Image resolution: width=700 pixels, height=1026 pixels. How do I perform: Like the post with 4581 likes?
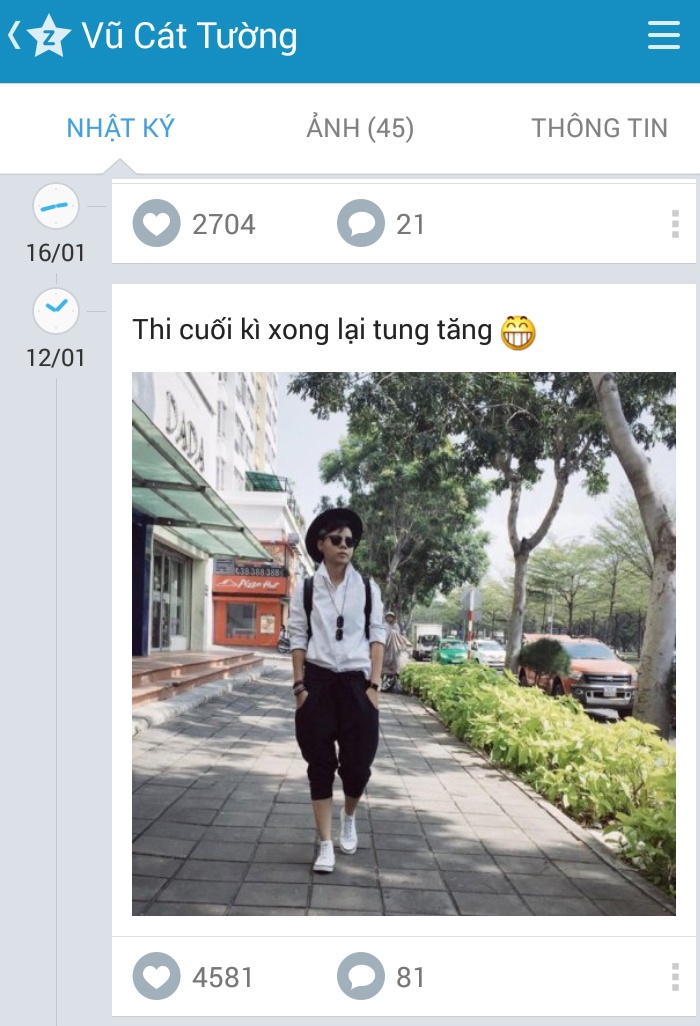point(157,977)
